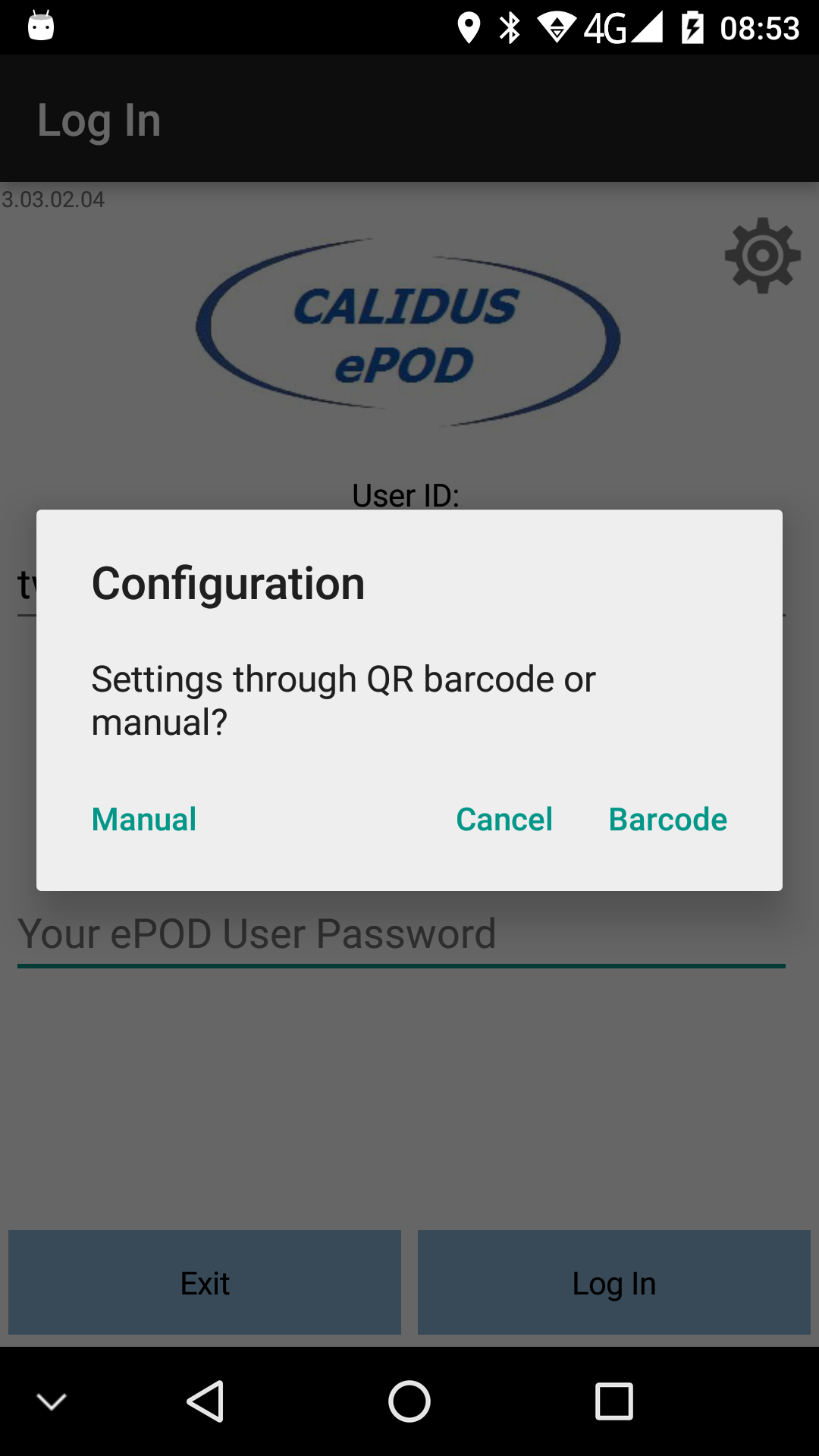This screenshot has width=819, height=1456.
Task: Cancel the Configuration dialog
Action: click(504, 819)
